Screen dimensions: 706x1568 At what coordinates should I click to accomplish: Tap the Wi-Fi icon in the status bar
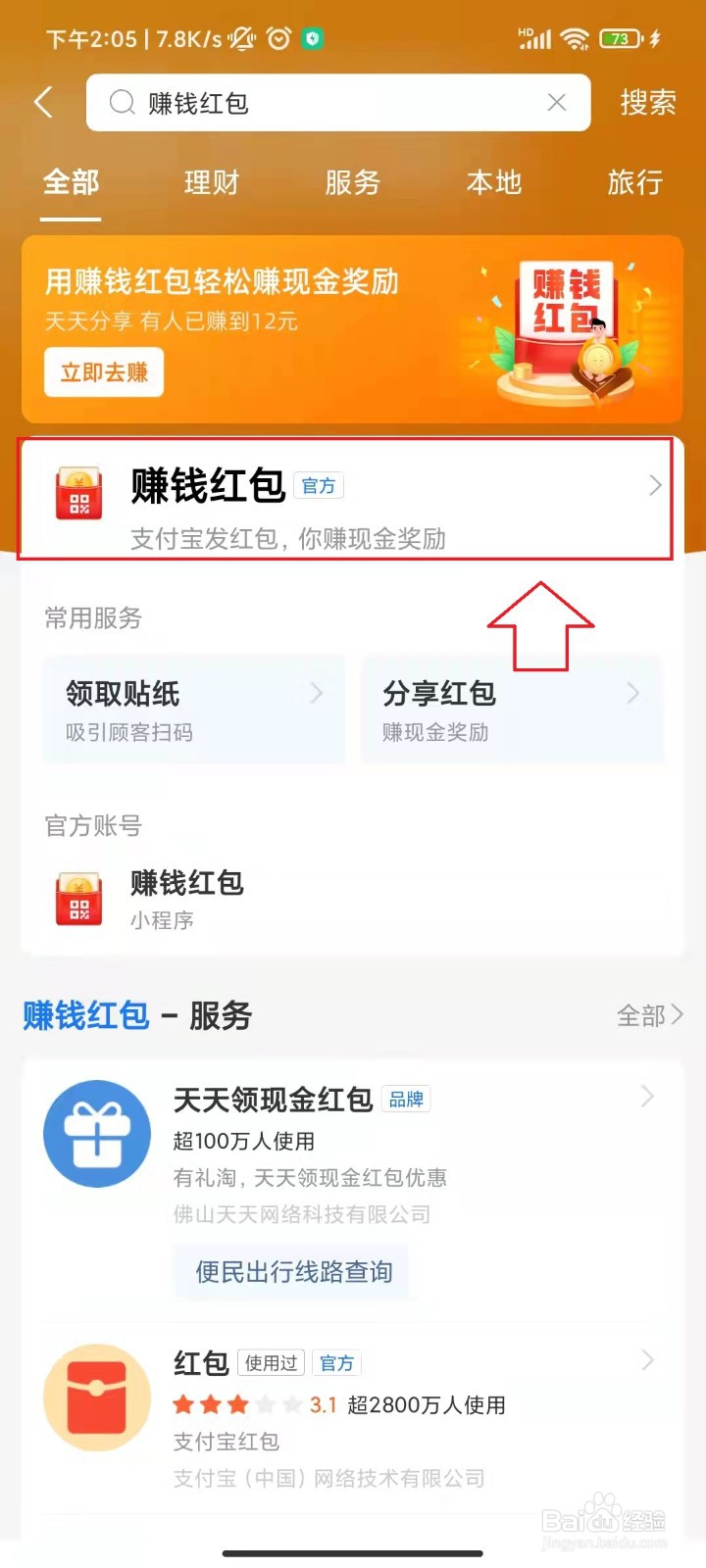(574, 39)
